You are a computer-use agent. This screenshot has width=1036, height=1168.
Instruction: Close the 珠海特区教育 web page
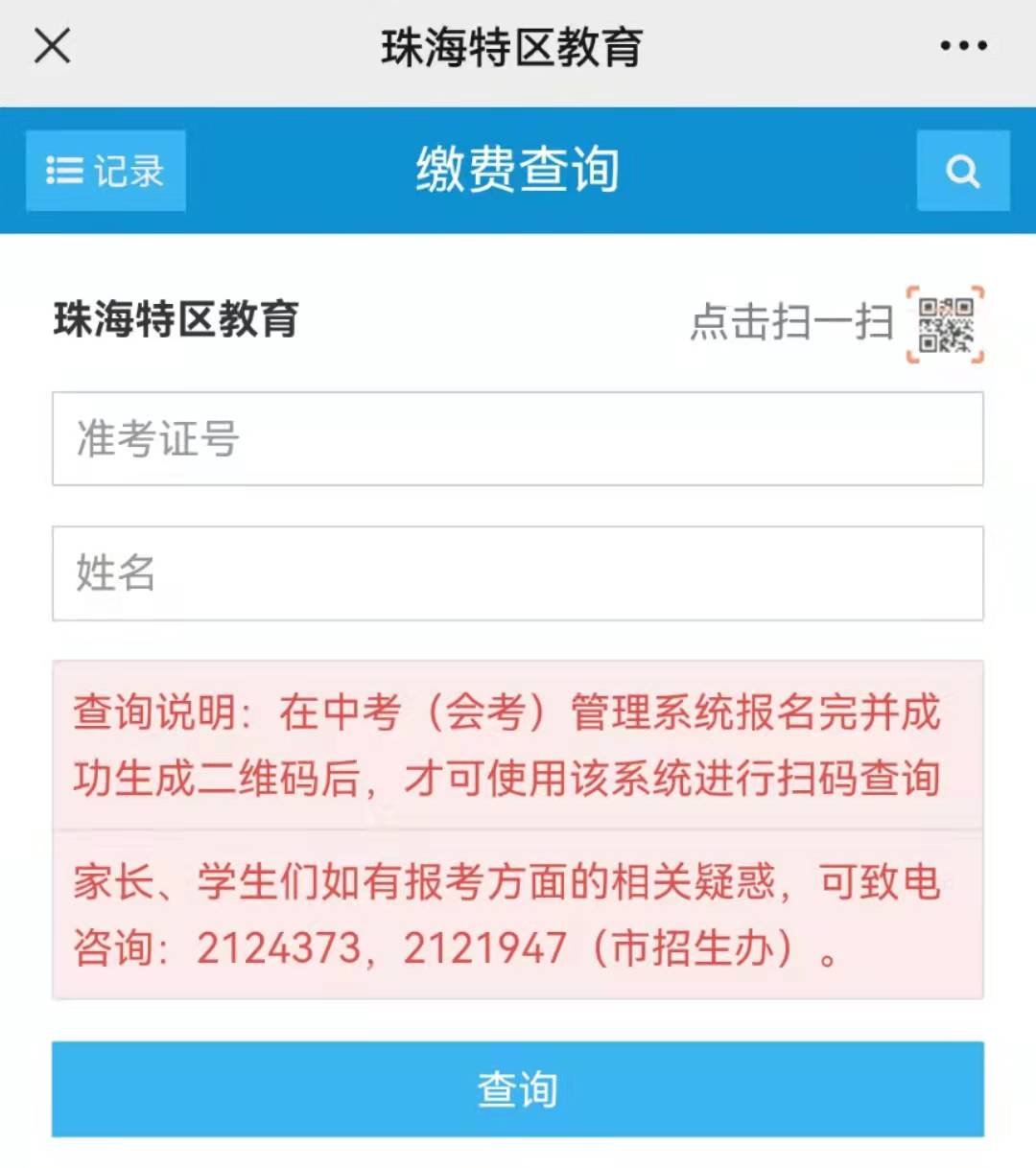pos(53,45)
